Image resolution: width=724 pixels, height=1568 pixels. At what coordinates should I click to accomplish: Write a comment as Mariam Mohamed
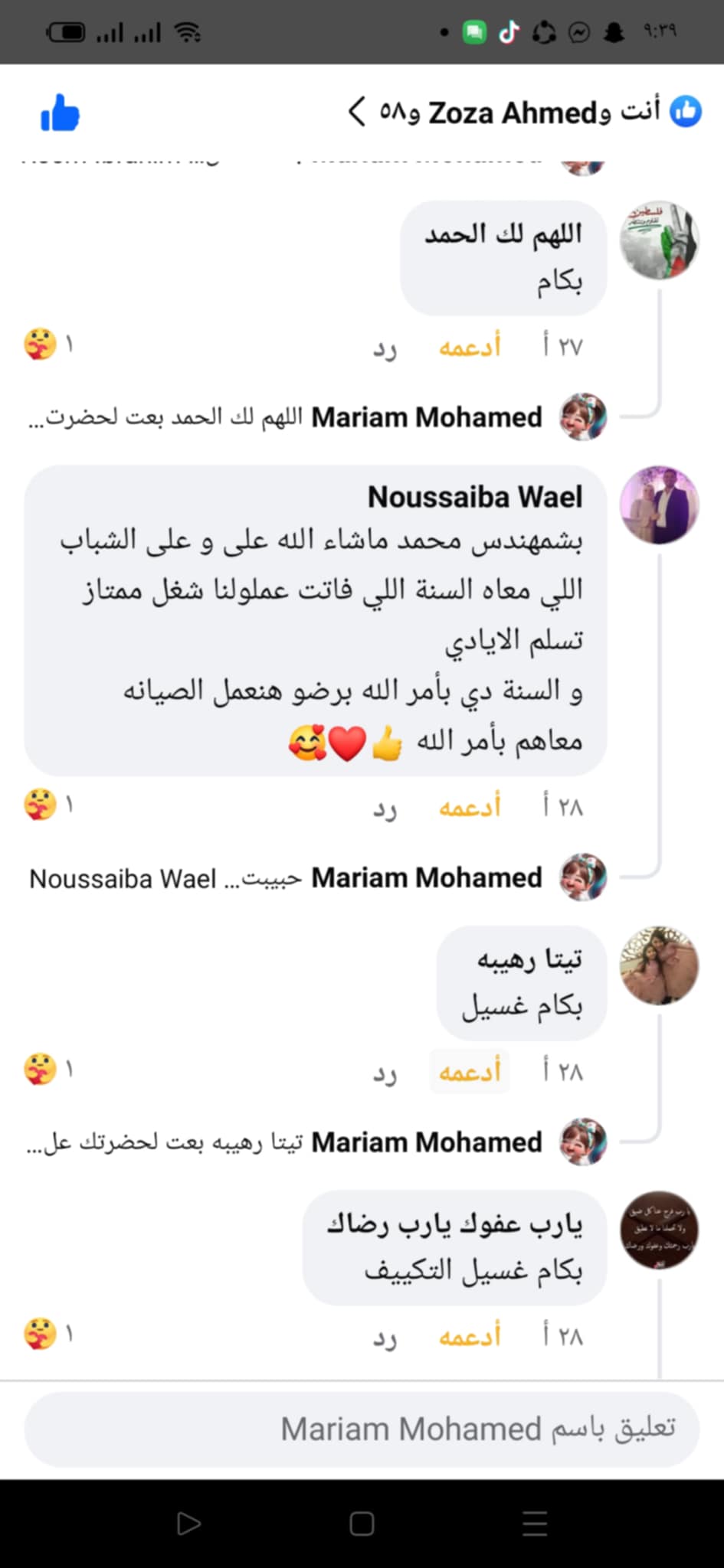[362, 1429]
